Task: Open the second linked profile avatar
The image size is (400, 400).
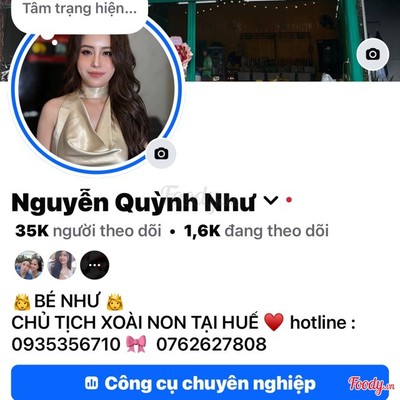Action: point(62,265)
